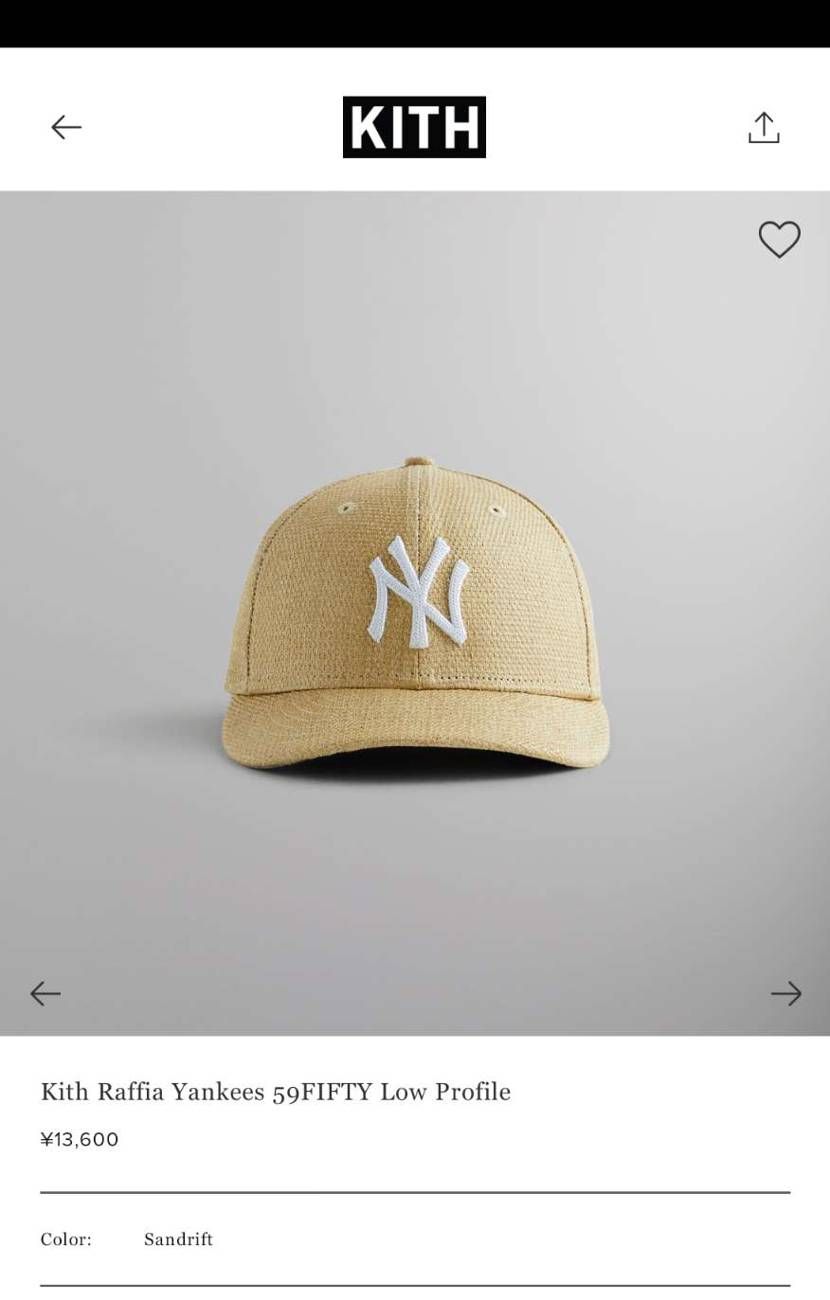Show the next product image
The width and height of the screenshot is (830, 1300).
[786, 993]
